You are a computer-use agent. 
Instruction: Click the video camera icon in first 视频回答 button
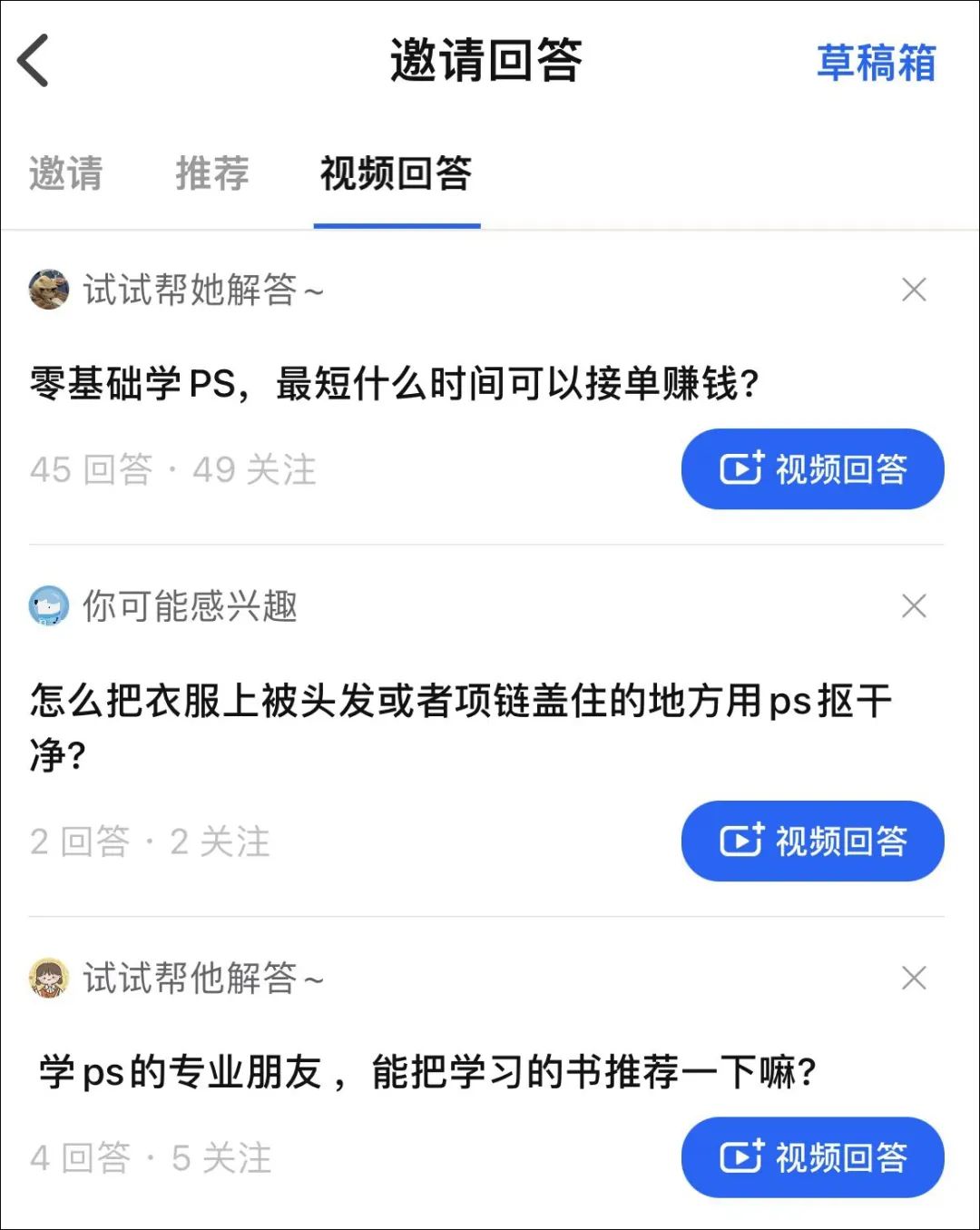(x=742, y=468)
